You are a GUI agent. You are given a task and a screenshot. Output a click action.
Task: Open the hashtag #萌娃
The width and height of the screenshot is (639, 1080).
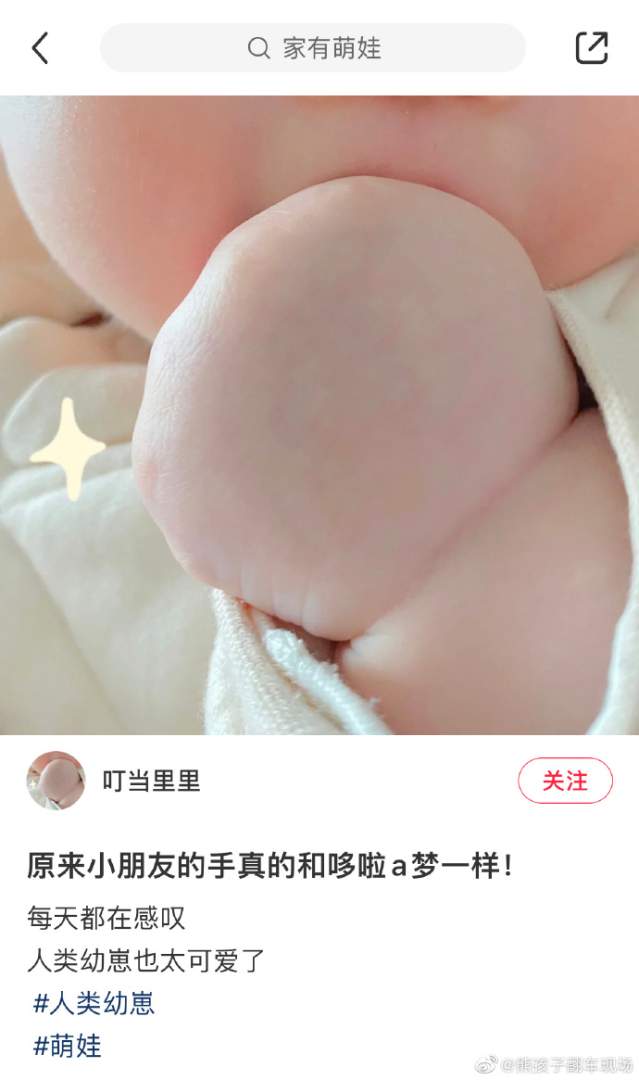coord(68,1046)
